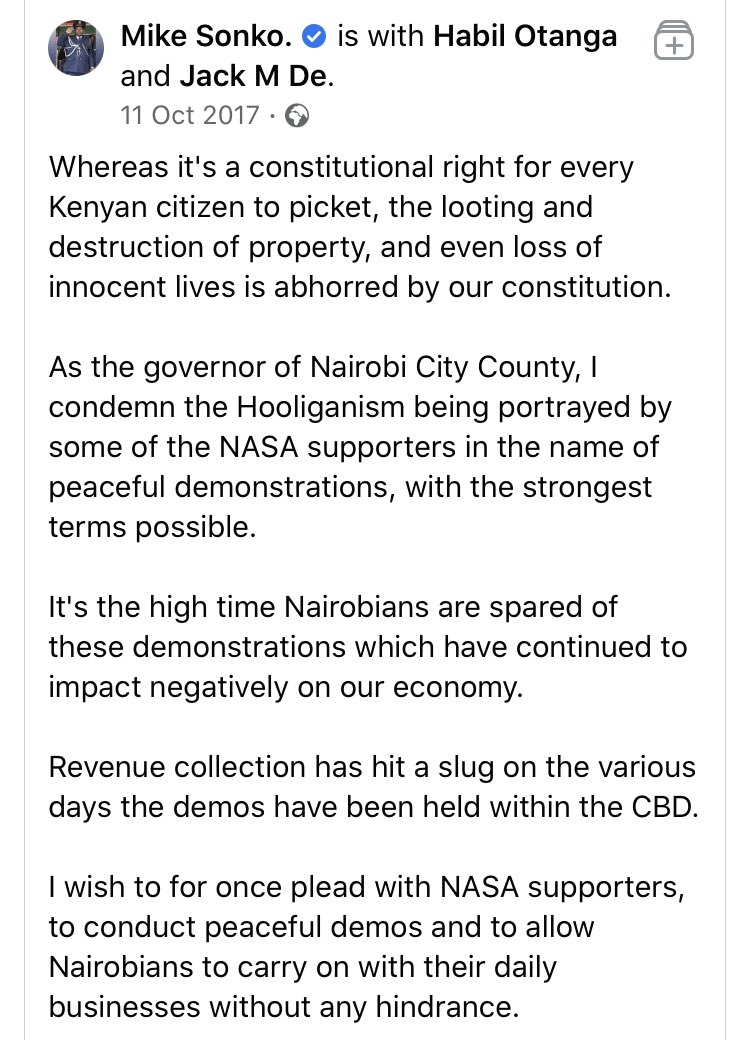Image resolution: width=750 pixels, height=1040 pixels.
Task: Open Mike Sonko's profile picture
Action: 76,46
